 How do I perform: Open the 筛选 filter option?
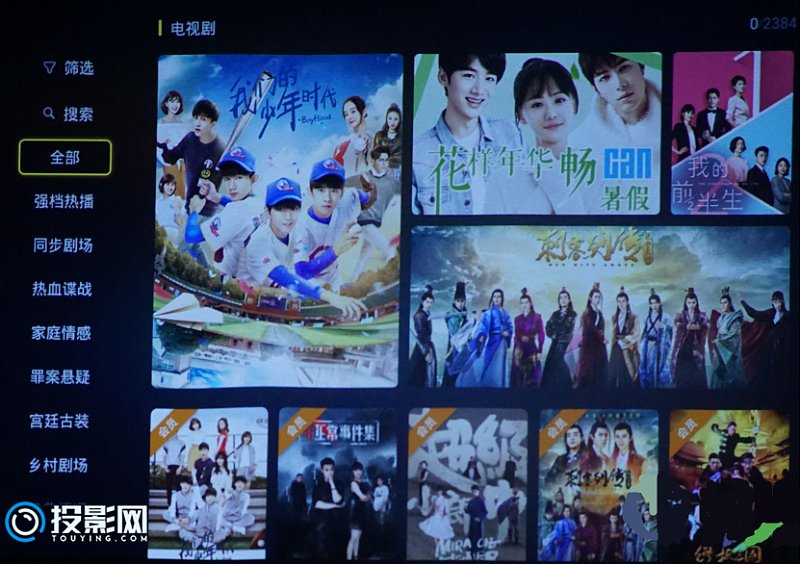click(68, 69)
